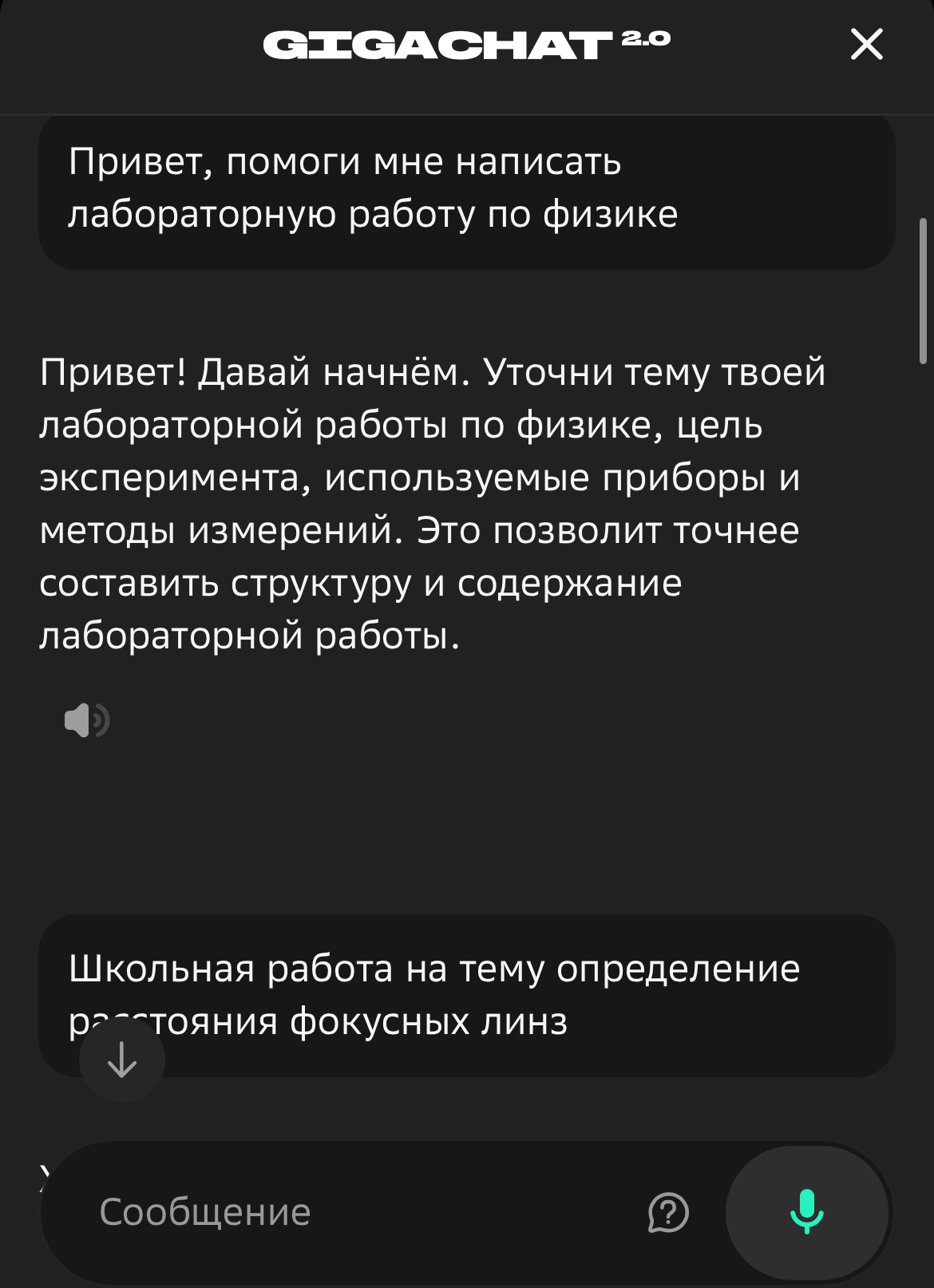Focus the Сообщение message field

(x=359, y=1212)
